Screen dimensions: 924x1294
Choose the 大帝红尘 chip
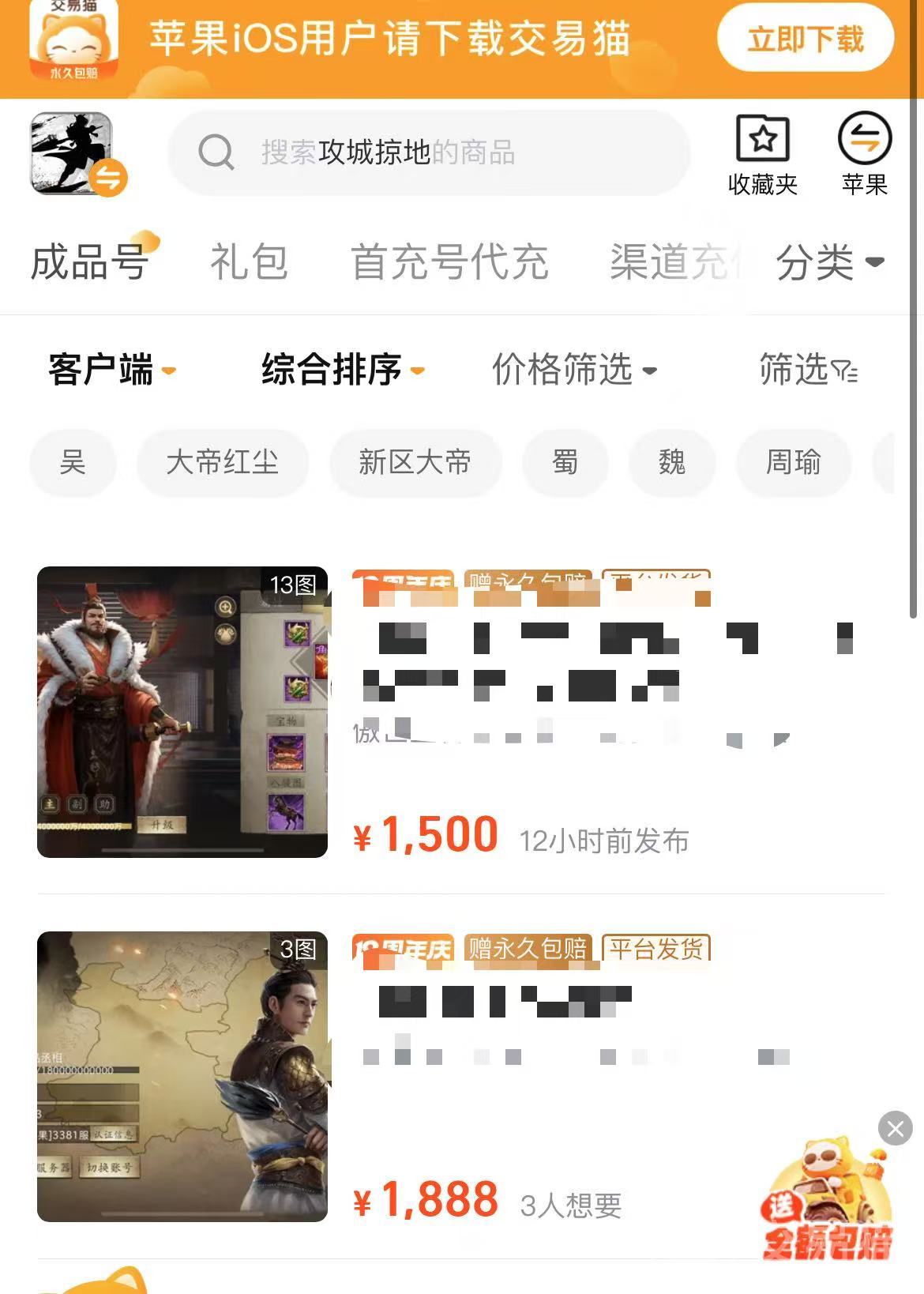[222, 463]
